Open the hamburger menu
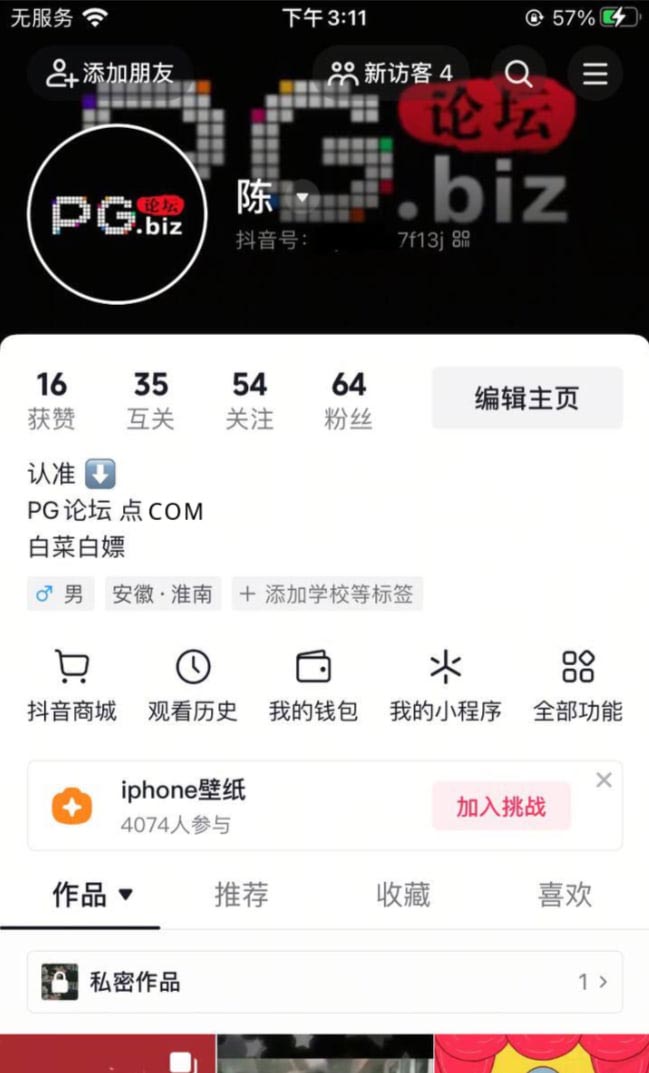649x1073 pixels. 595,73
